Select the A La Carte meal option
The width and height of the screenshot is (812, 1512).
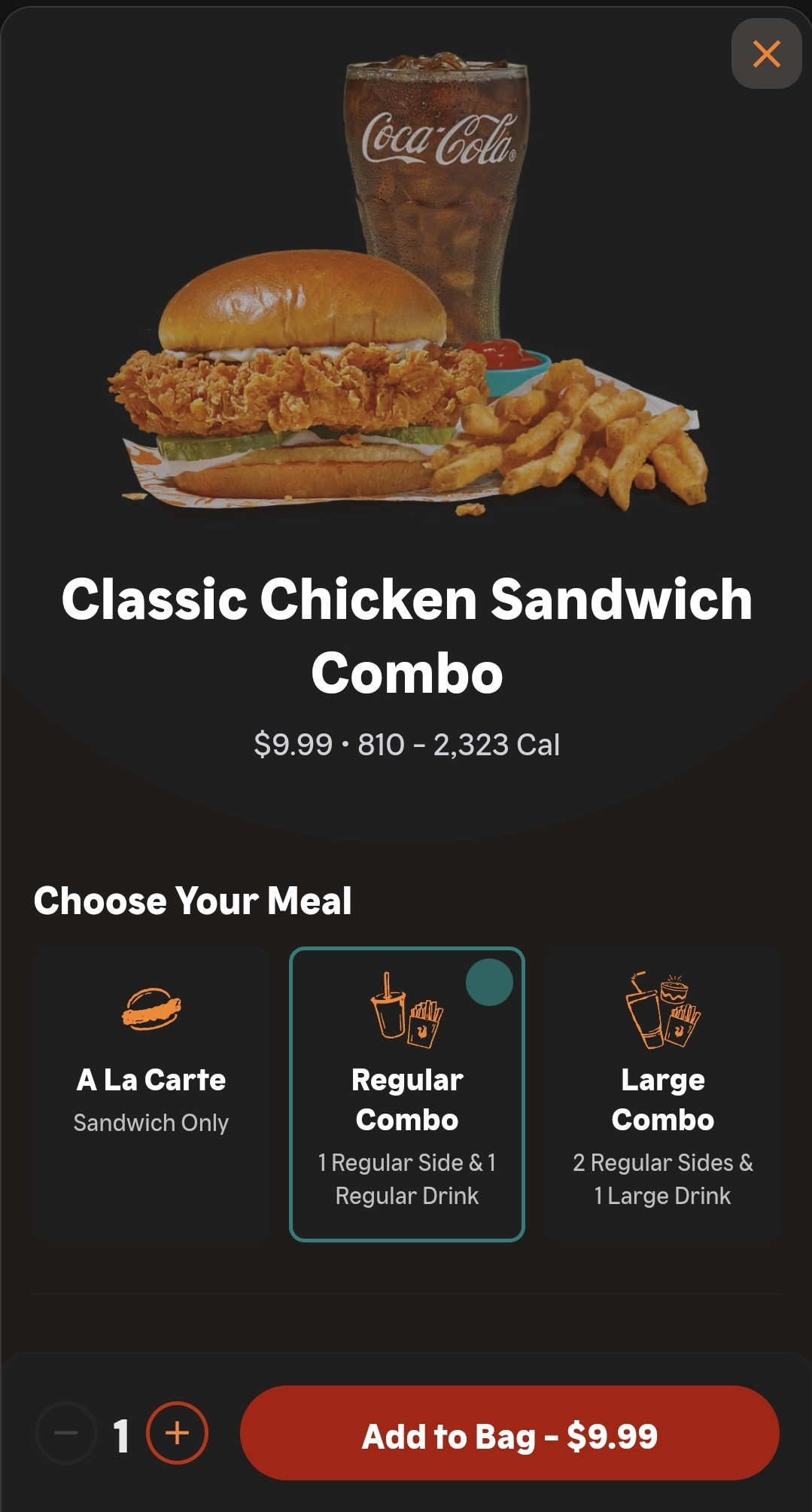(151, 1093)
